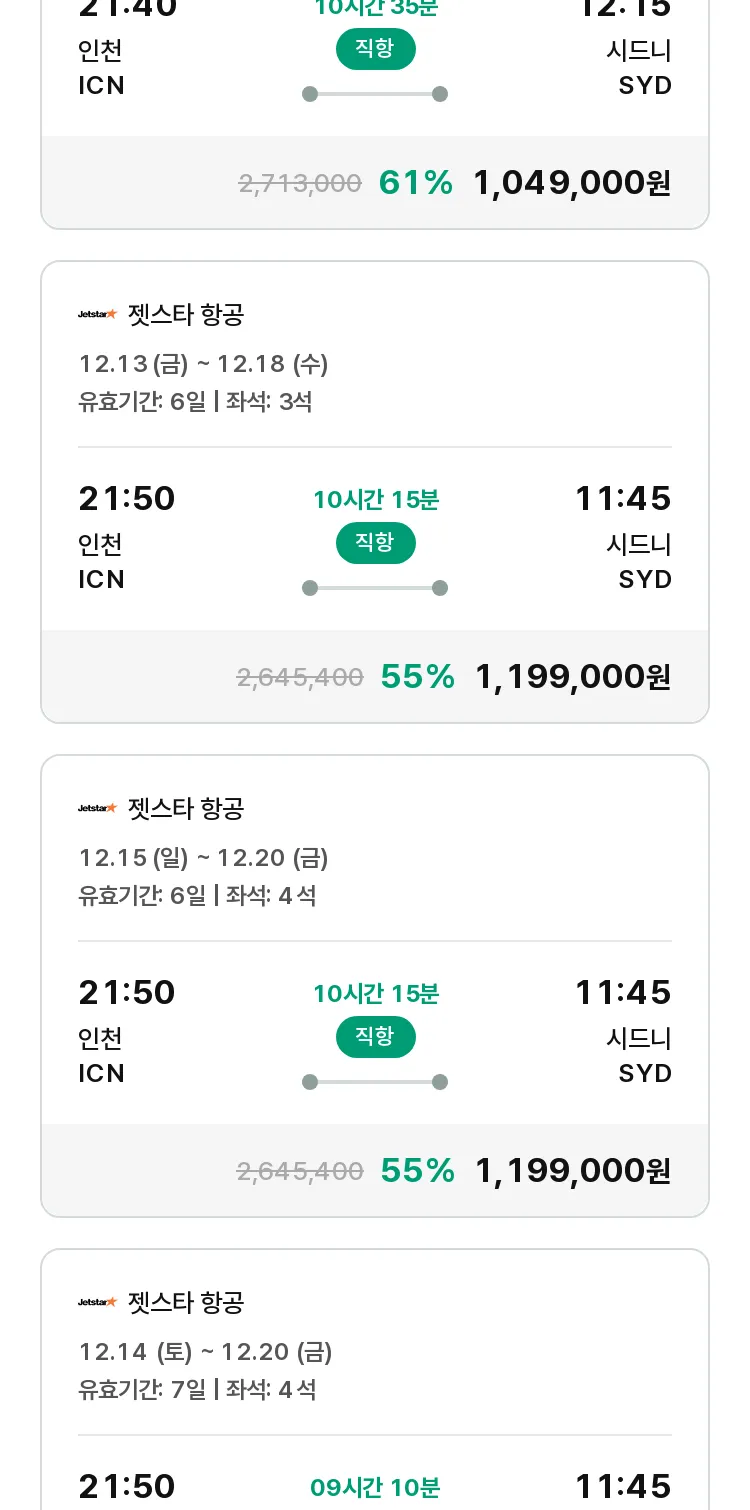
Task: Select Jetstar flight 12.15 (일) ~ 12.20 (금)
Action: tap(375, 986)
